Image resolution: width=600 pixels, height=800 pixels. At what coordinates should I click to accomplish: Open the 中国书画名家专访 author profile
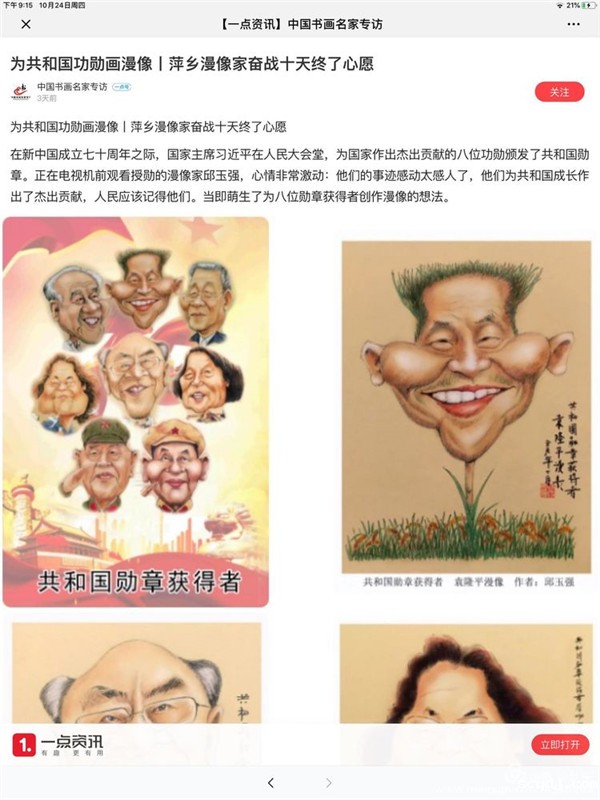[72, 87]
